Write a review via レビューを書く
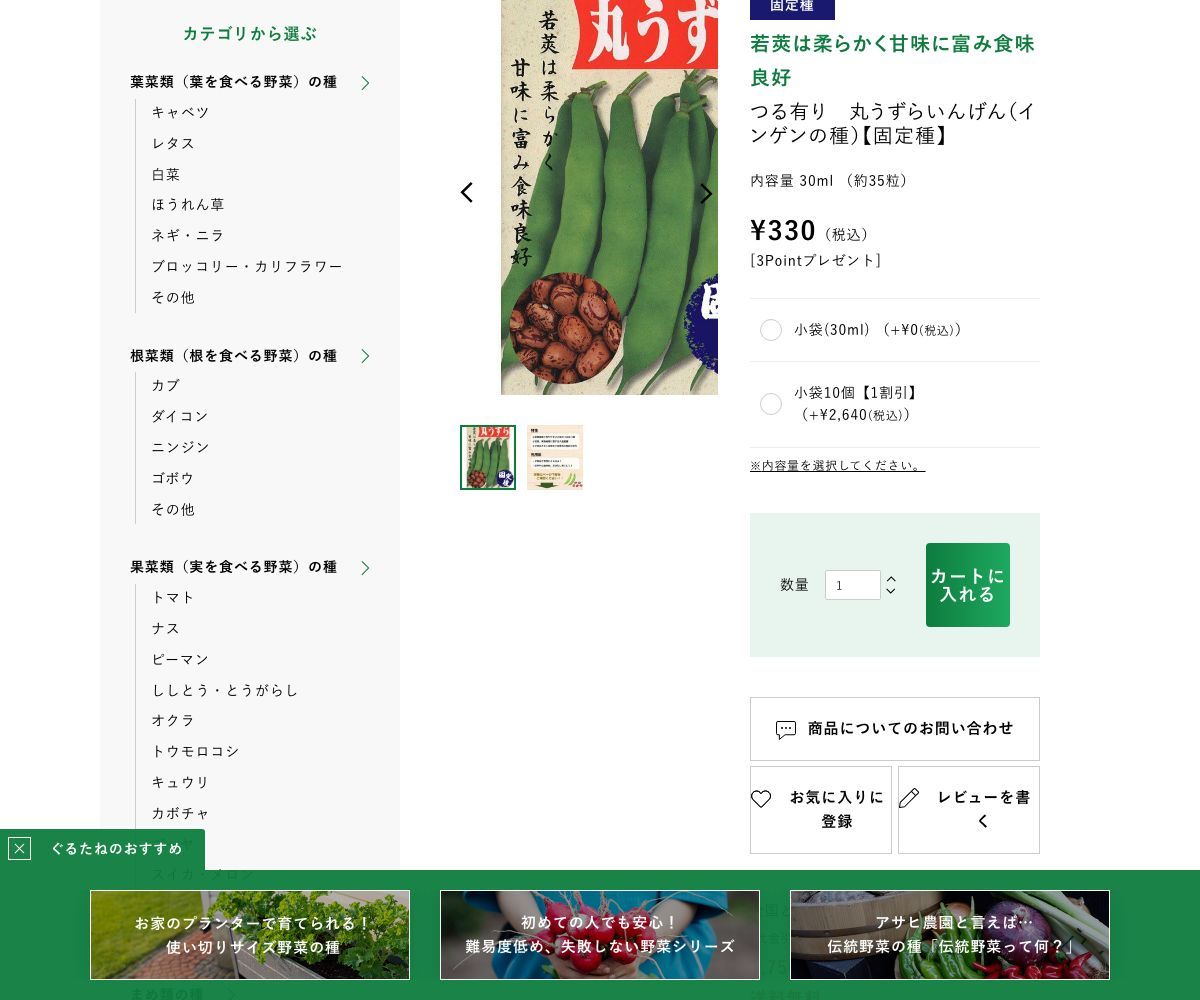 [968, 809]
